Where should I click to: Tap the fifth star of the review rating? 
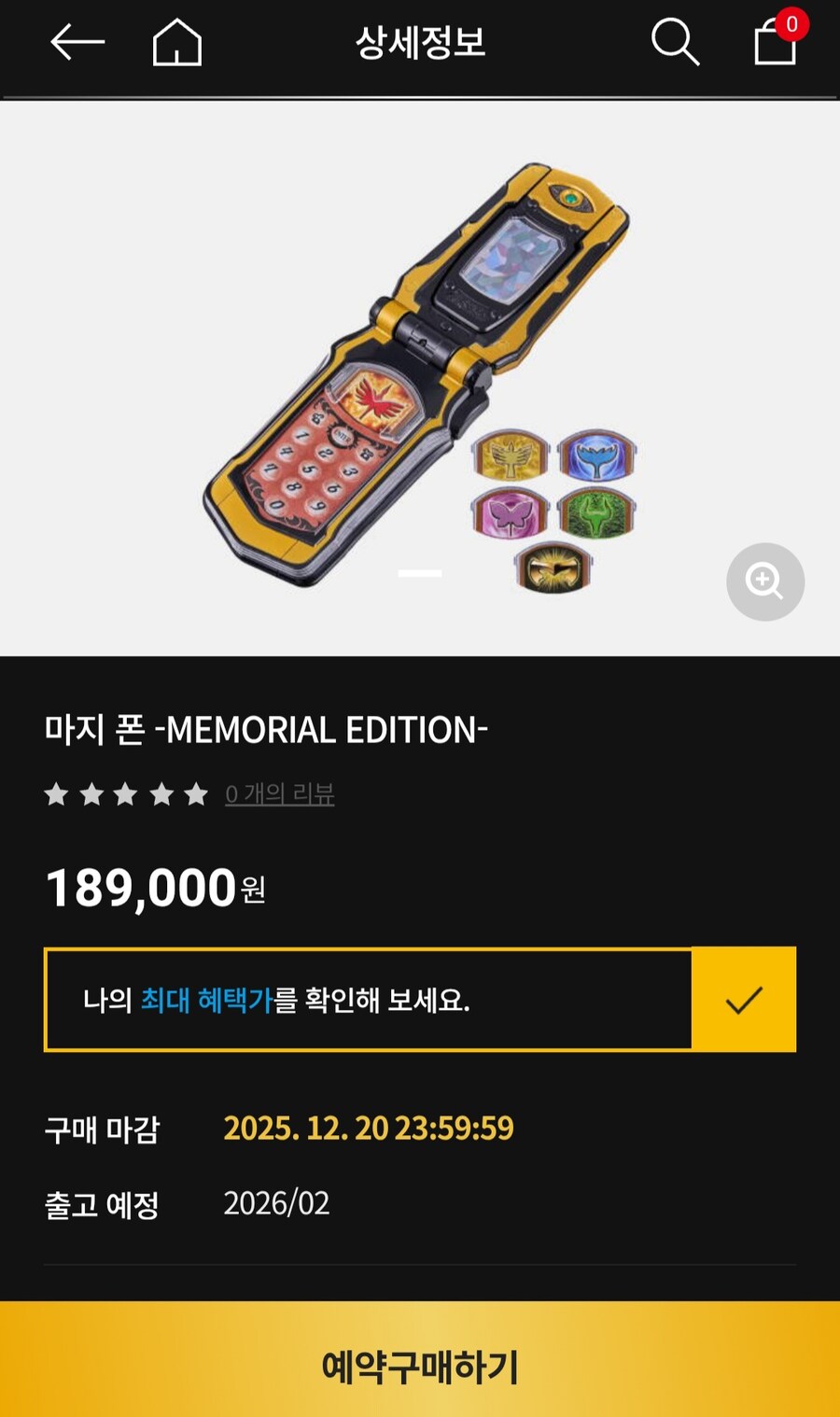[194, 793]
